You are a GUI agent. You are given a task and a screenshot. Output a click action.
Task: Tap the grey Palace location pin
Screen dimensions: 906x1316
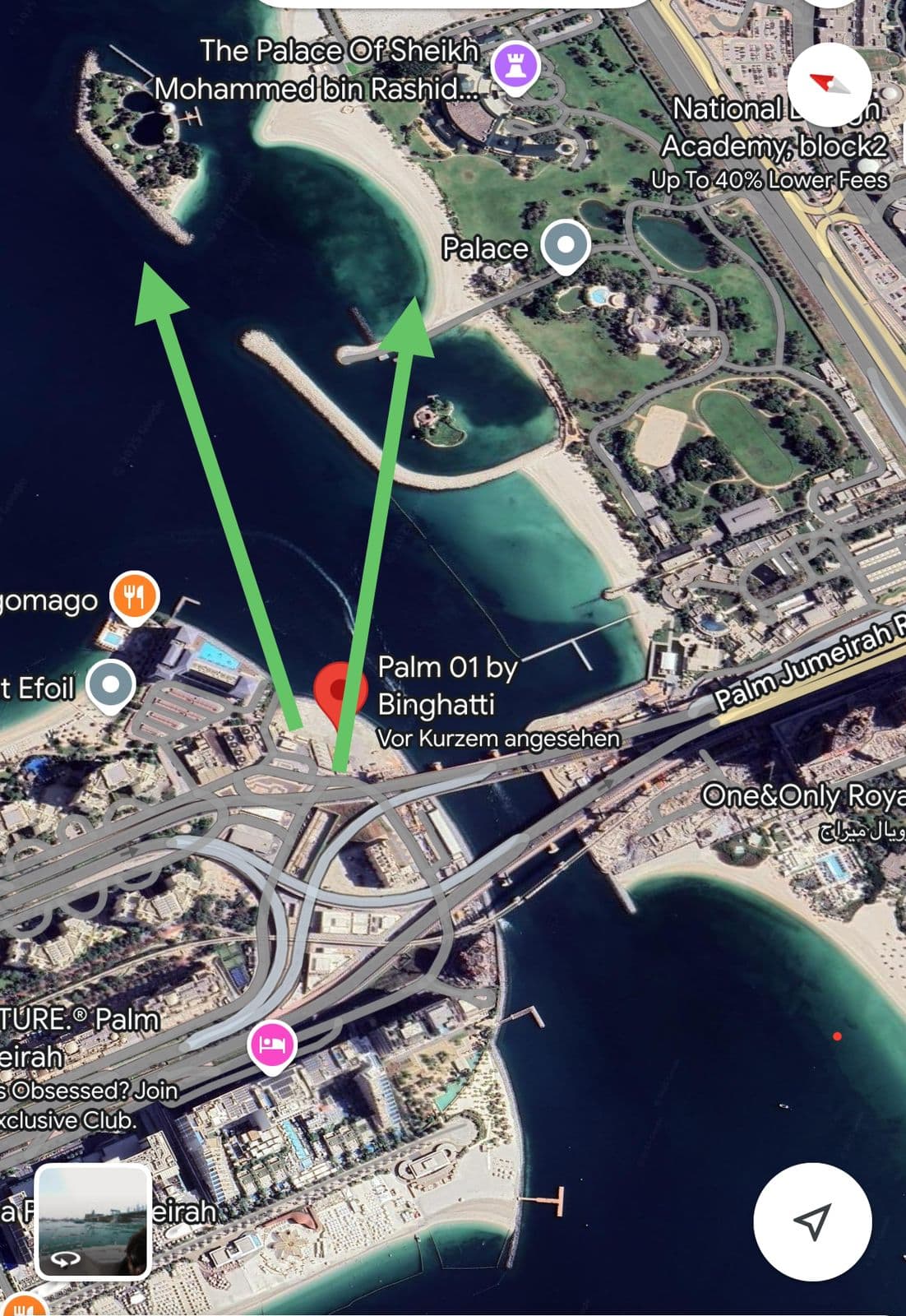(566, 245)
